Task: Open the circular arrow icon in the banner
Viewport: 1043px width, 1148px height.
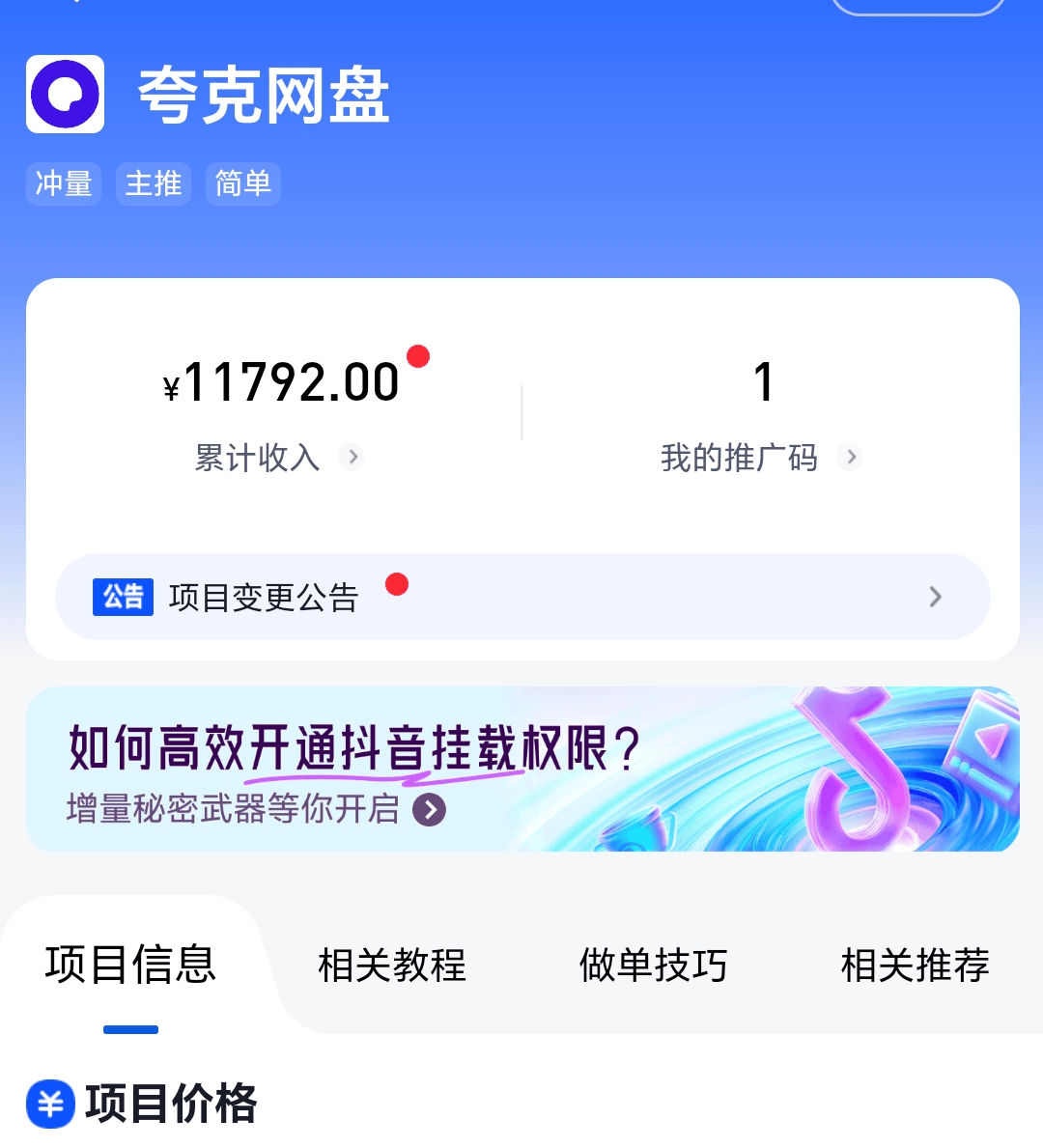Action: click(432, 811)
